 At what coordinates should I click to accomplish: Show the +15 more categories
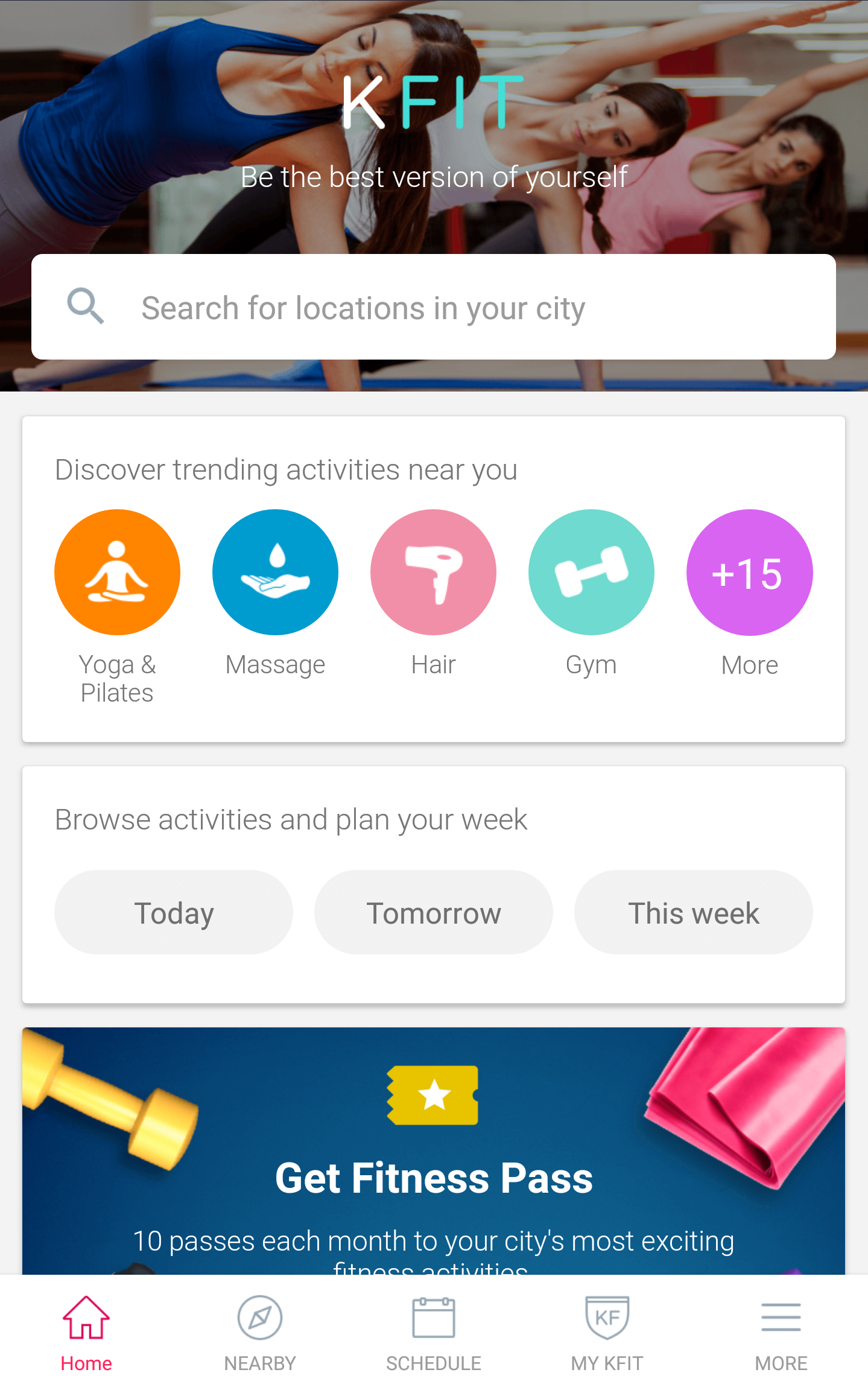749,573
